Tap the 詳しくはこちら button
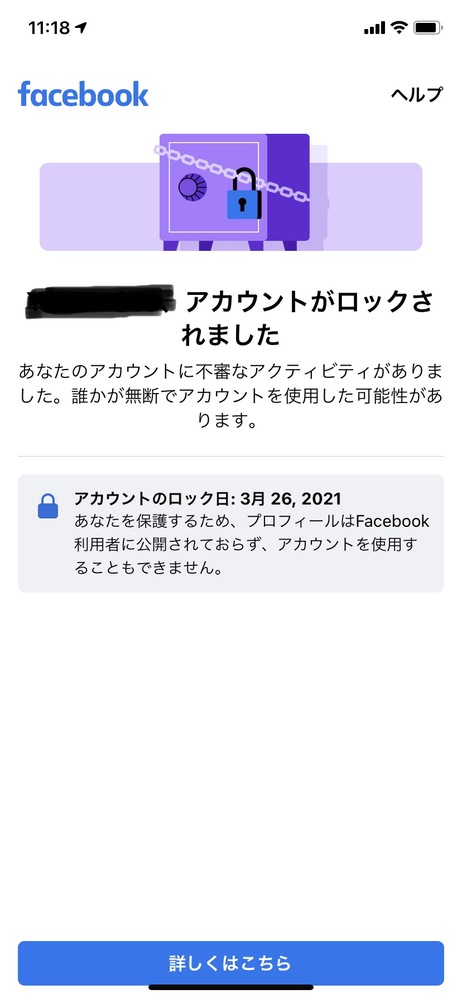462x999 pixels. [x=231, y=963]
